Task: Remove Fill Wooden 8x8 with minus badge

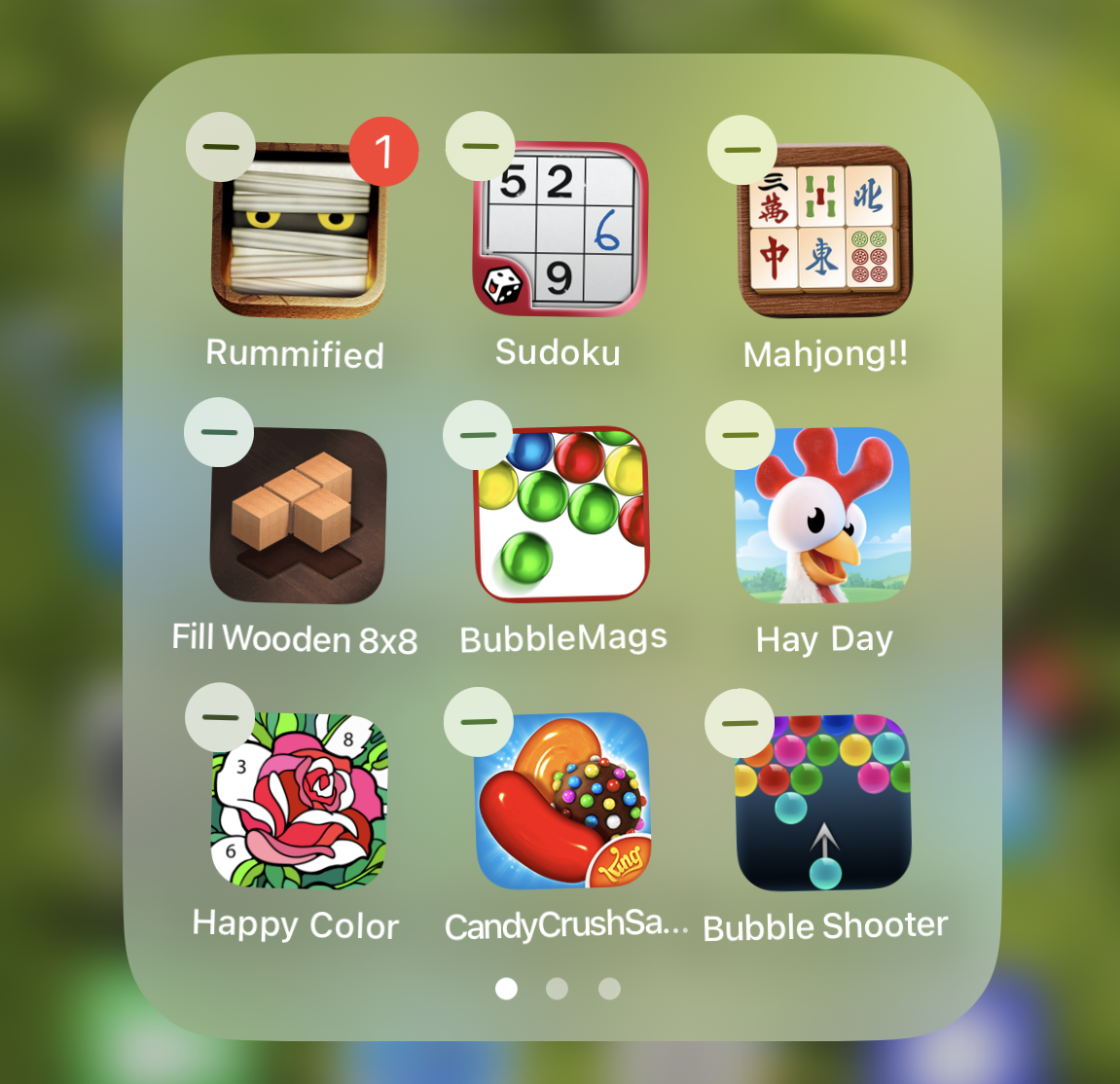Action: (219, 432)
